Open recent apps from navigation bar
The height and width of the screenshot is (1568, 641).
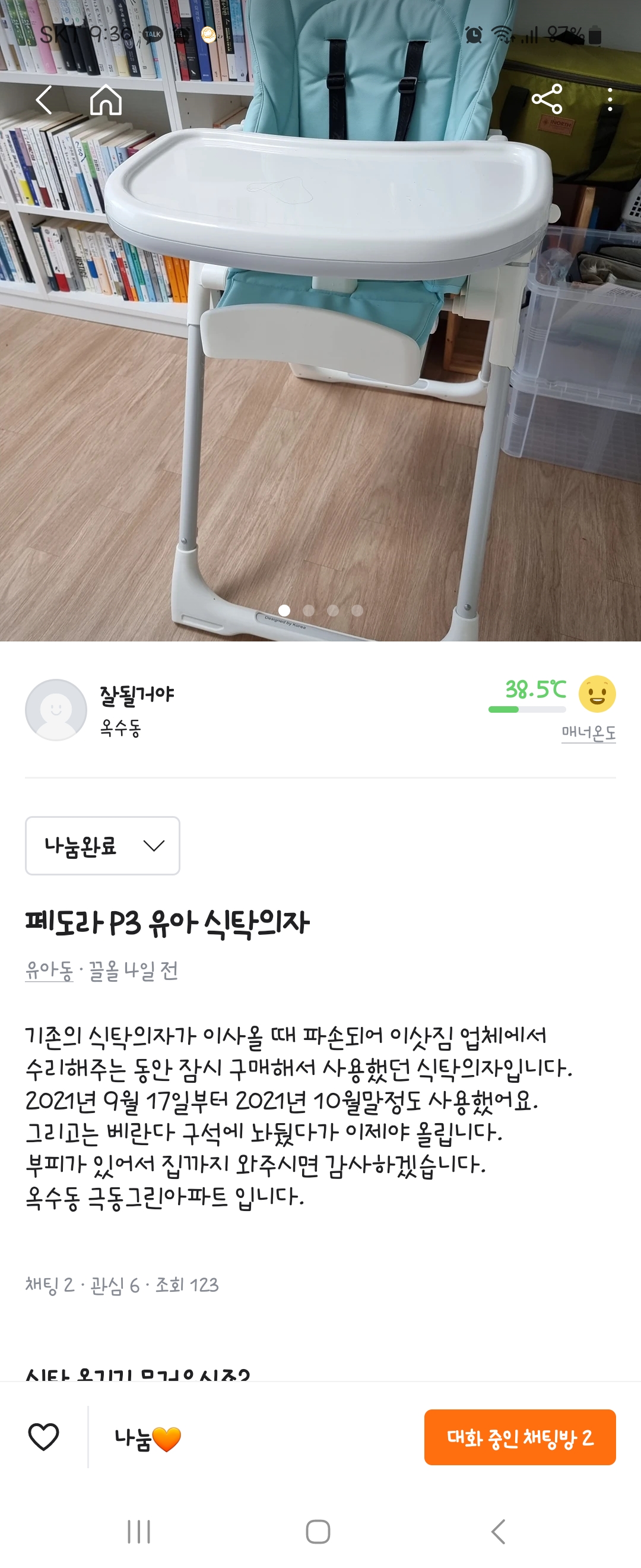click(x=139, y=1532)
